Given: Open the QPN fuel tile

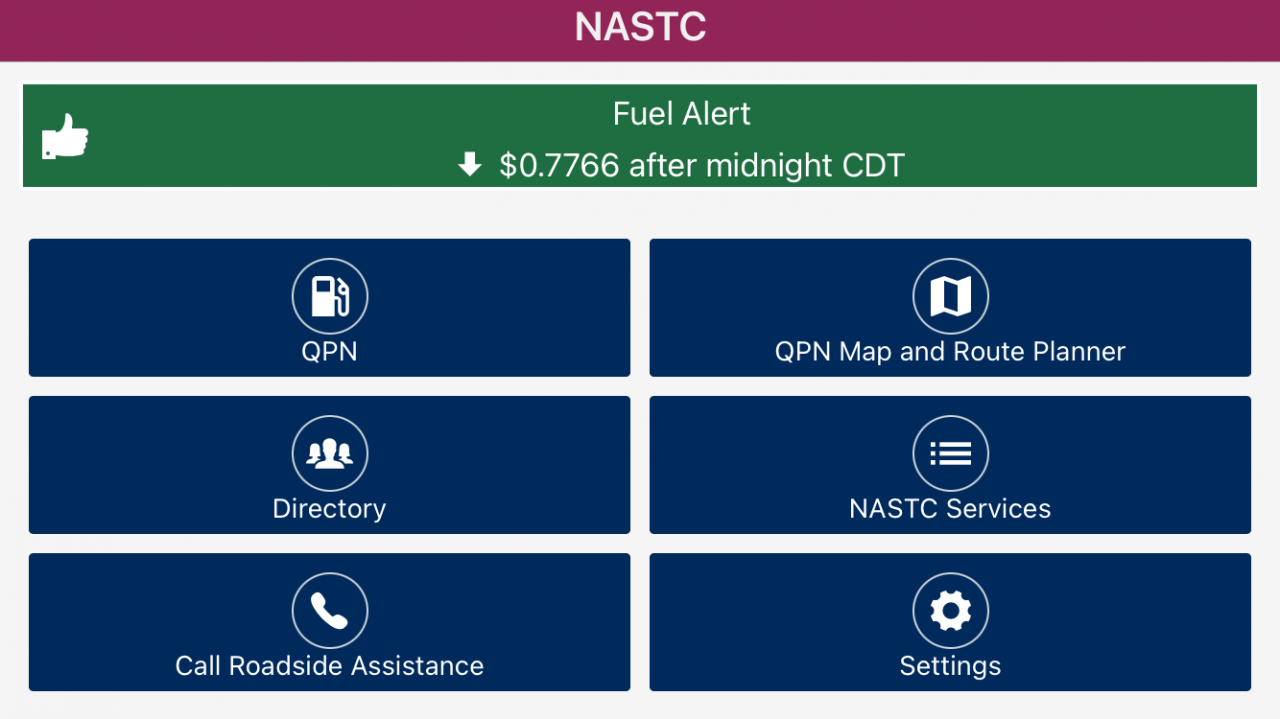Looking at the screenshot, I should [329, 308].
